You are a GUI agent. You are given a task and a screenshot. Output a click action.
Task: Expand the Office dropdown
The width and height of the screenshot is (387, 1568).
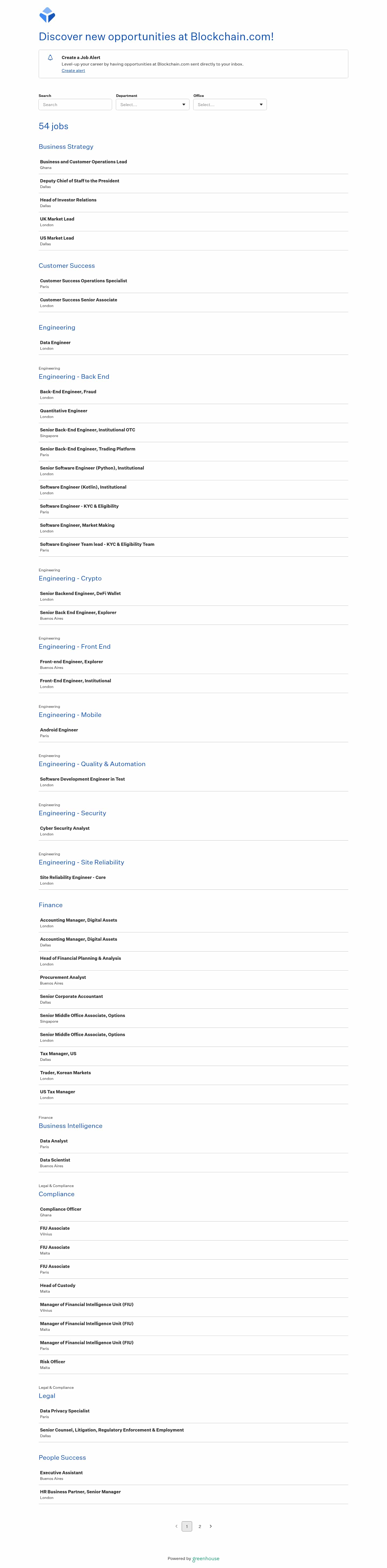pyautogui.click(x=230, y=105)
